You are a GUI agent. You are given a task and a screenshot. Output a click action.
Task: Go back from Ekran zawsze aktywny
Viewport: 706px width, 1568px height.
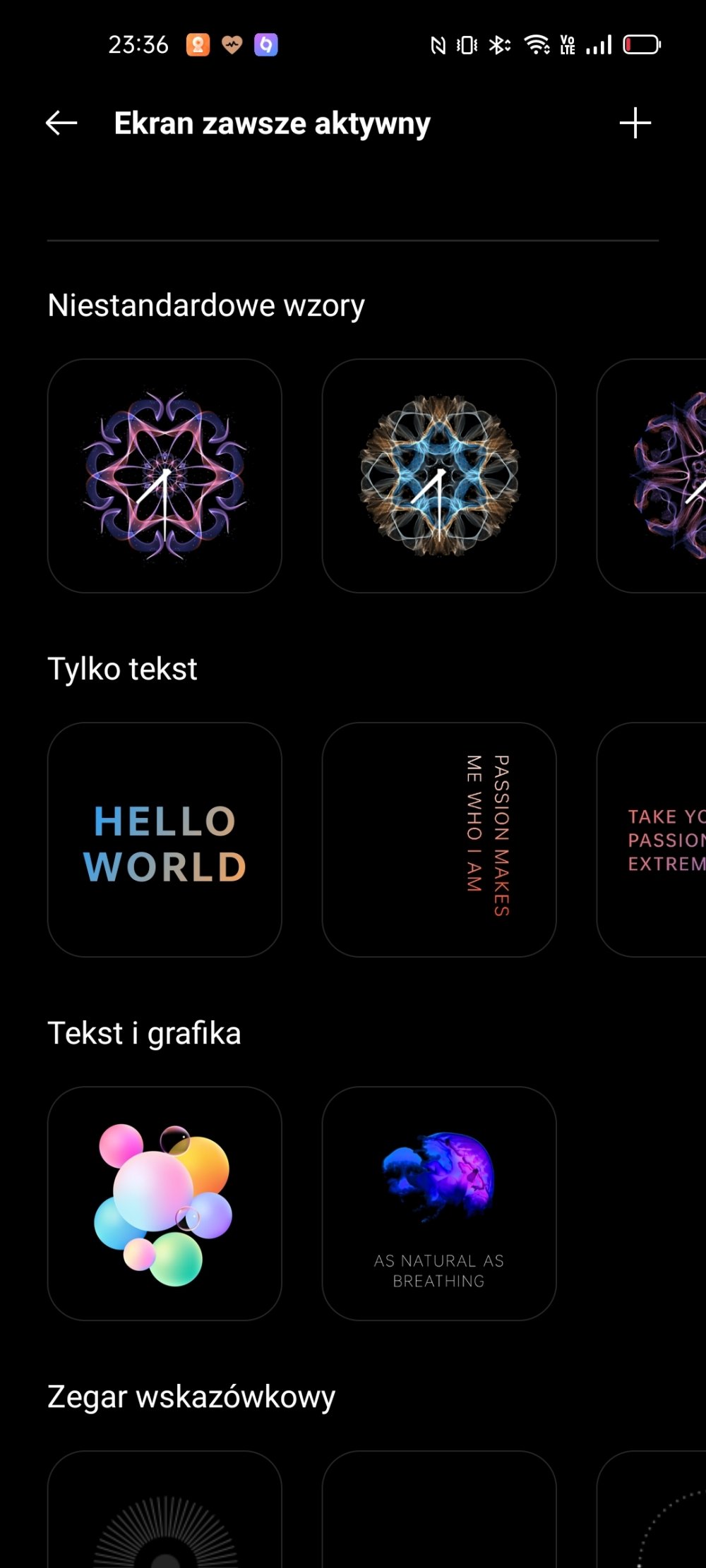point(61,123)
